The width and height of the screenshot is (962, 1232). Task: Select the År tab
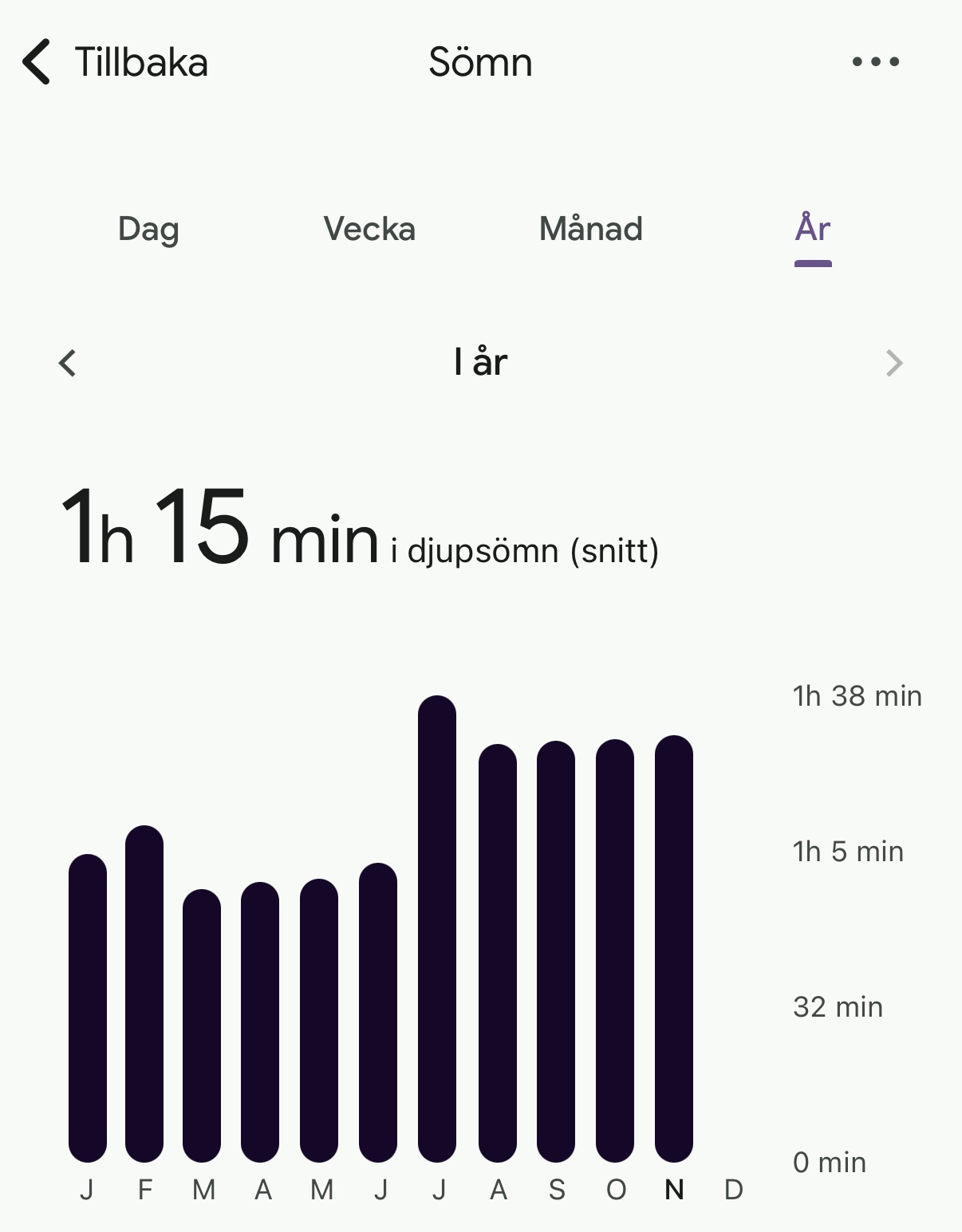[x=813, y=230]
